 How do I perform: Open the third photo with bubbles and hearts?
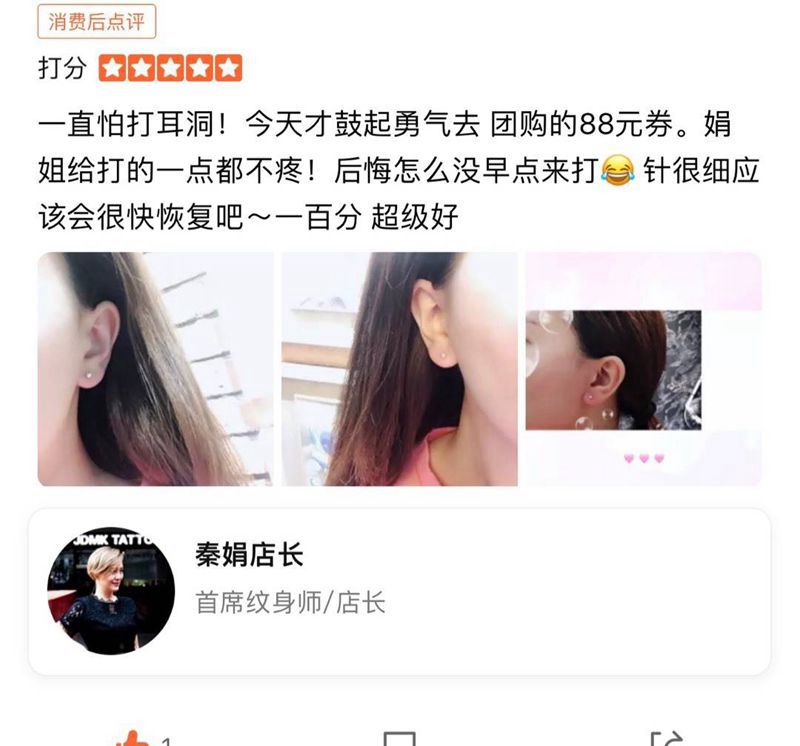click(x=643, y=369)
